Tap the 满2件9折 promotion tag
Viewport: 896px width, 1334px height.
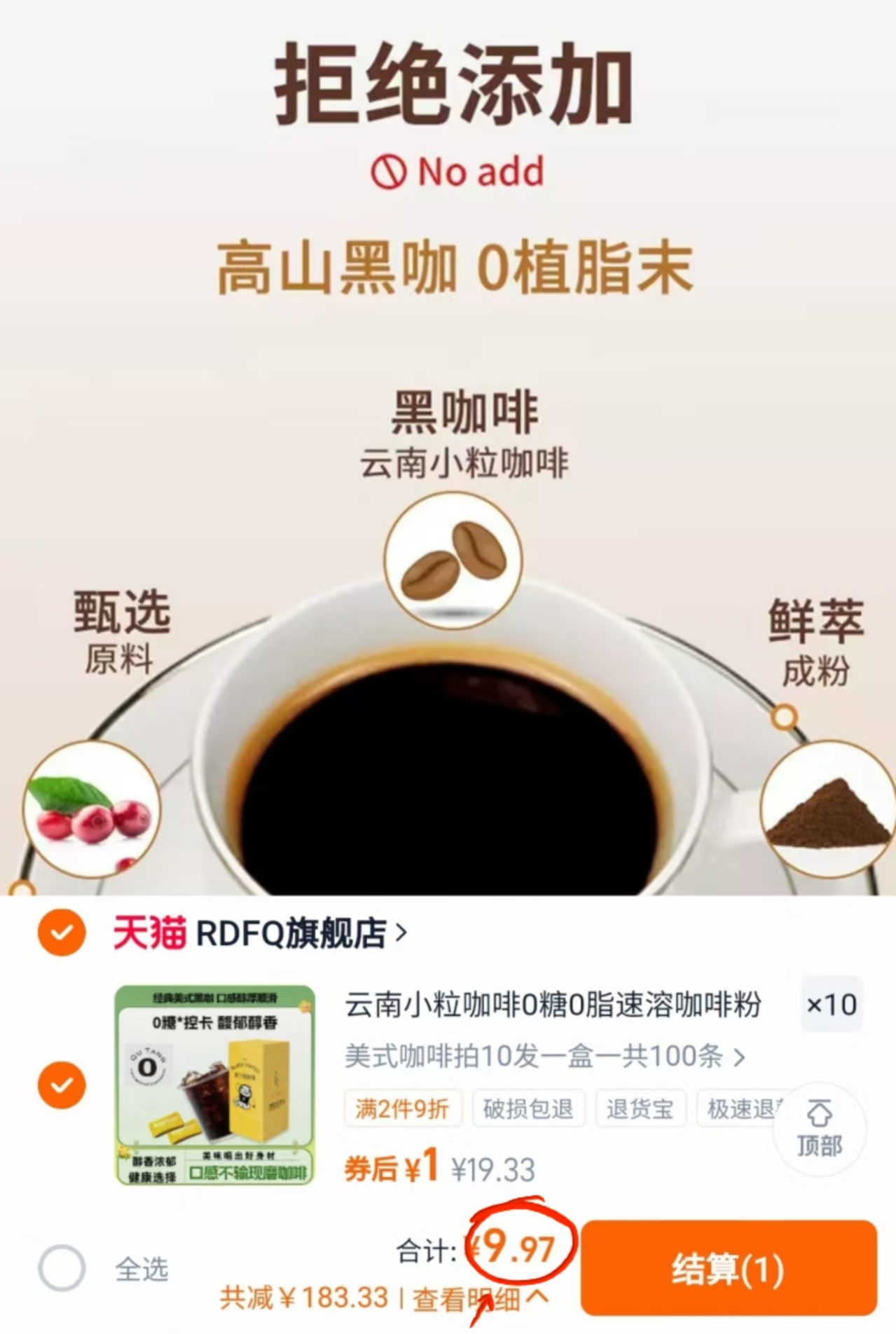[404, 1109]
